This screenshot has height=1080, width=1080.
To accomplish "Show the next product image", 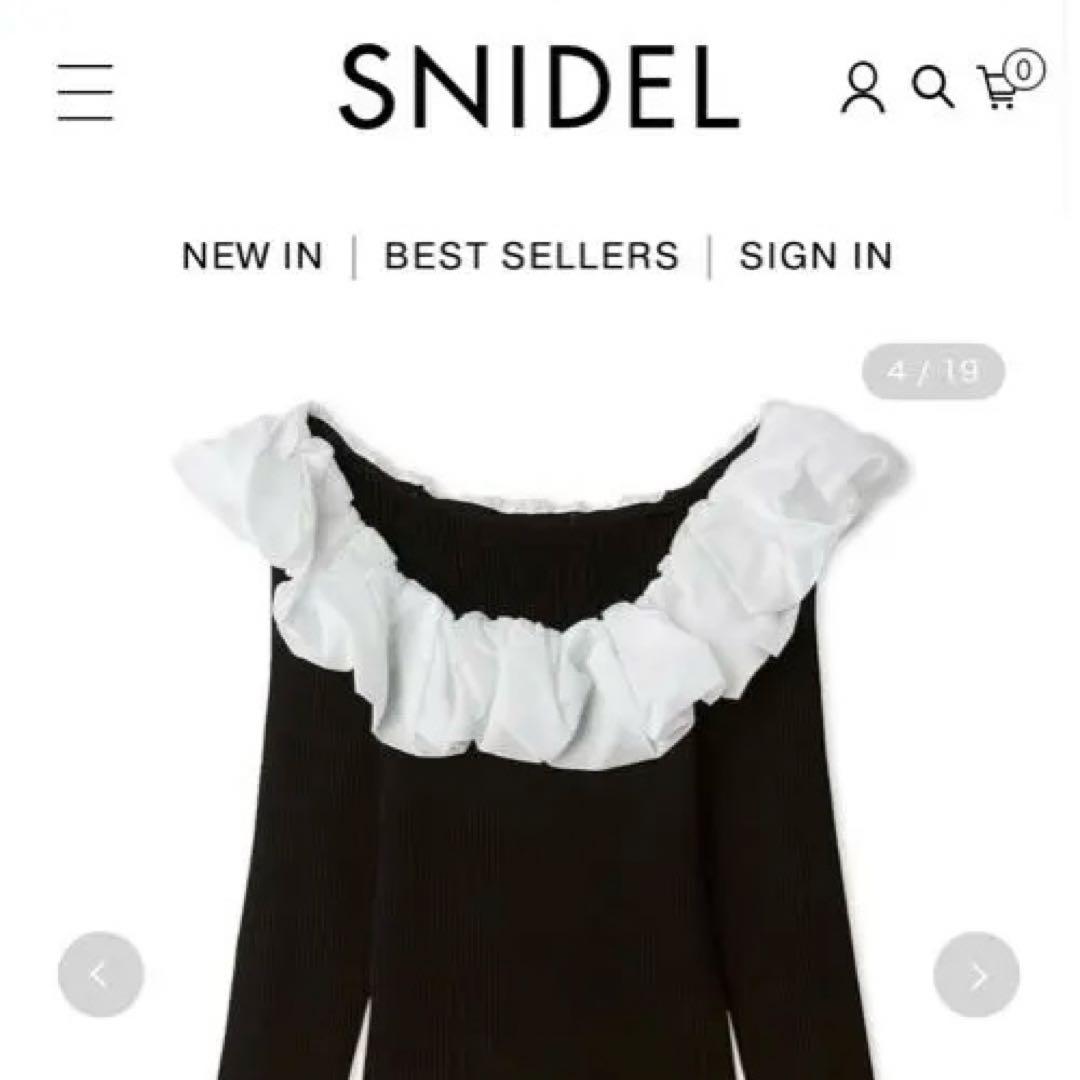I will tap(976, 975).
